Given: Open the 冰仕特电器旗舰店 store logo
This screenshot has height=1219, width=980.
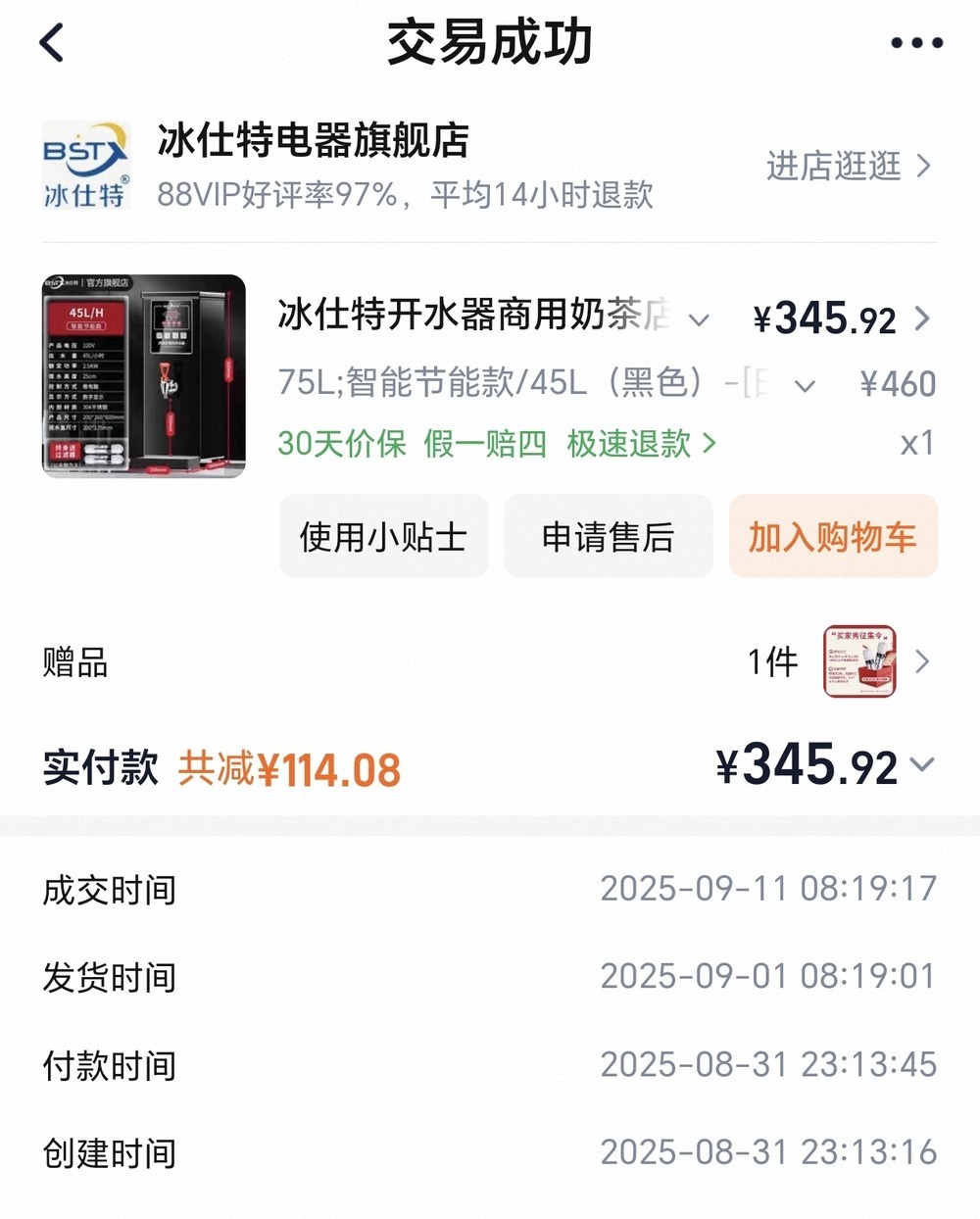Looking at the screenshot, I should [85, 165].
